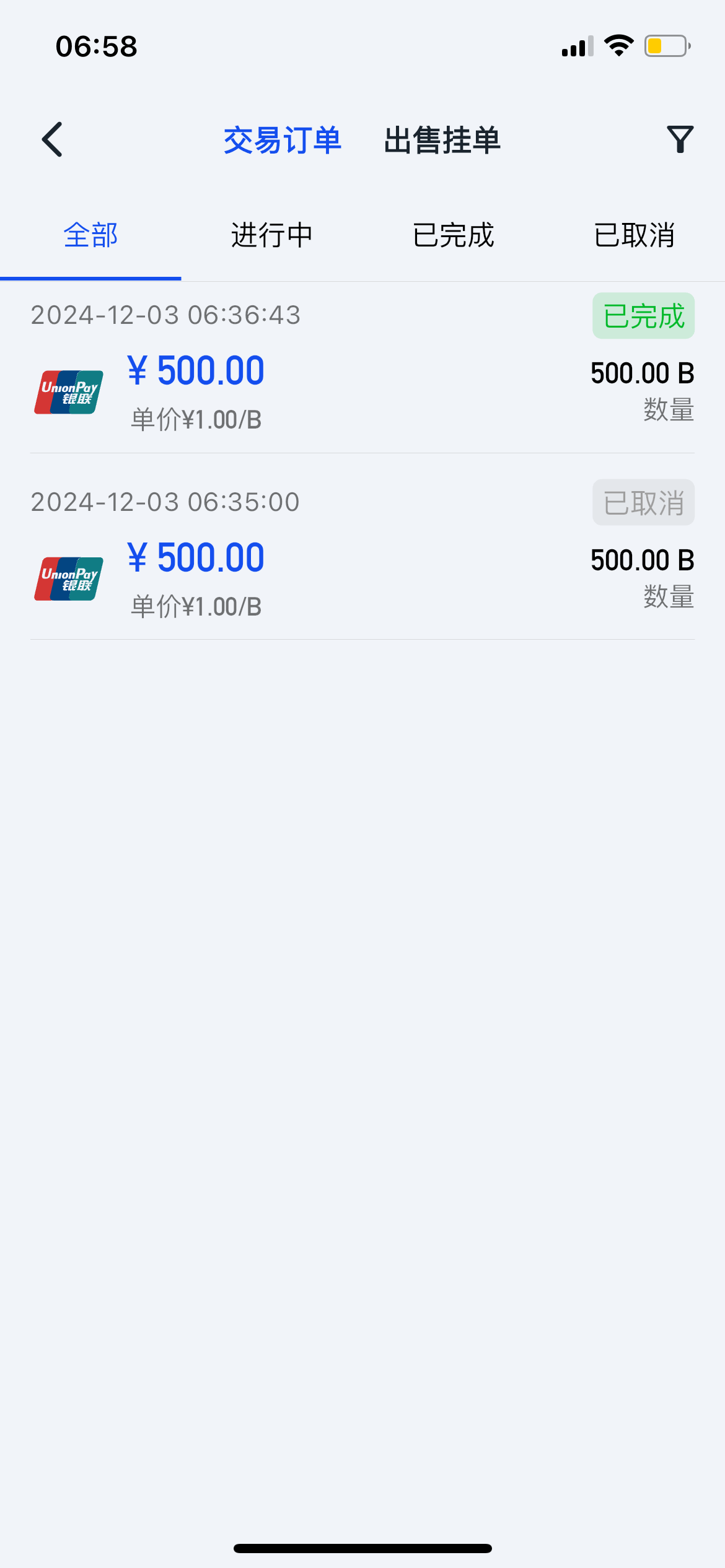Go back using the arrow icon
This screenshot has width=725, height=1568.
pos(52,139)
